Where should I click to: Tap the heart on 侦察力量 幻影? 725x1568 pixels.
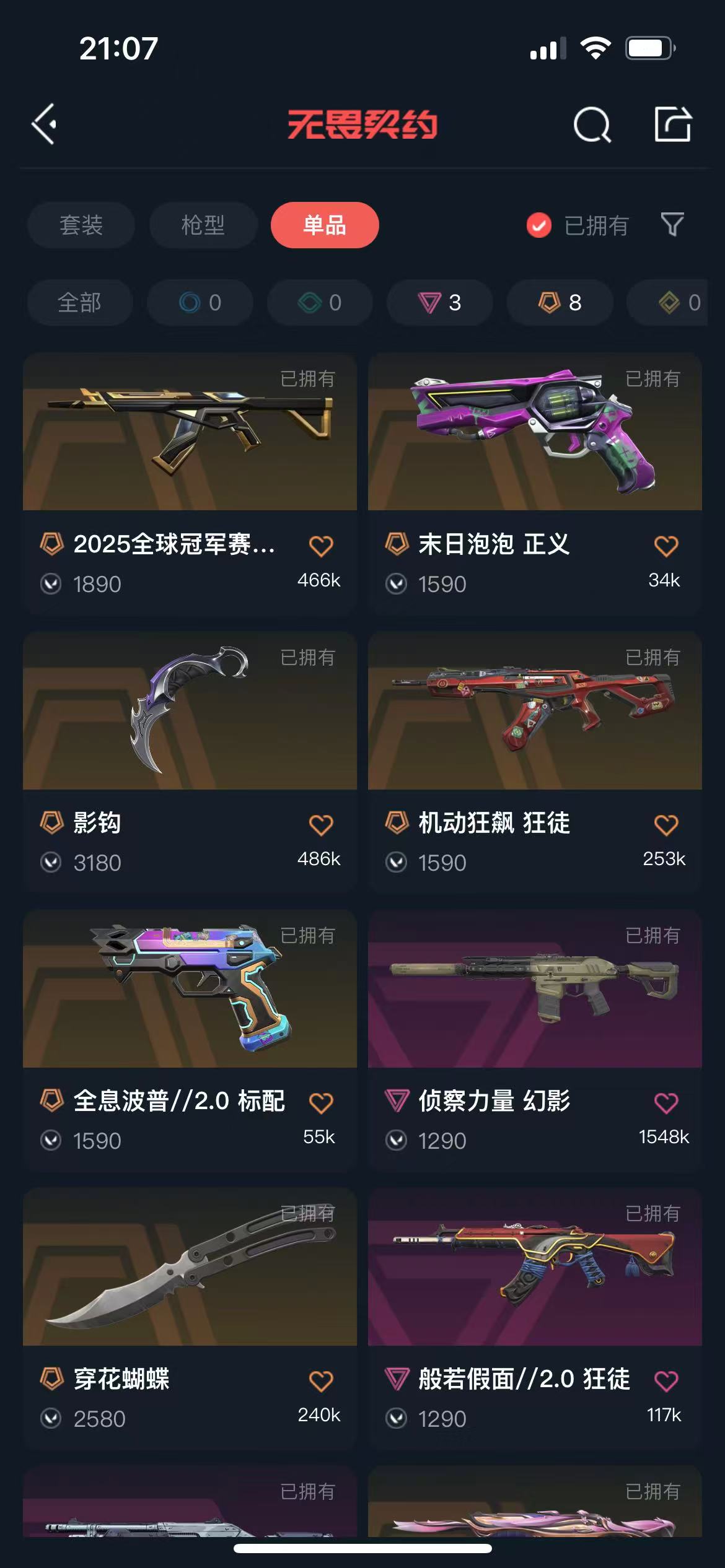(x=666, y=1103)
